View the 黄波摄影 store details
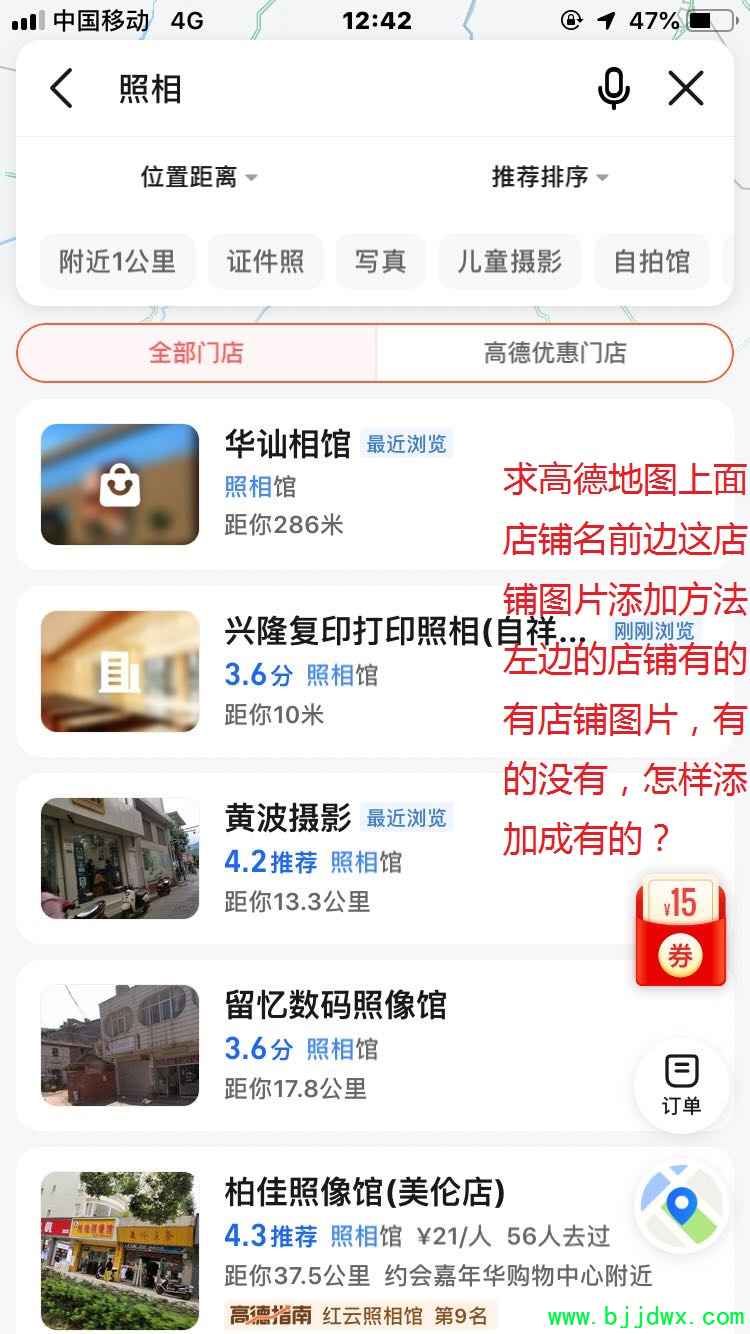This screenshot has width=750, height=1334. 288,818
